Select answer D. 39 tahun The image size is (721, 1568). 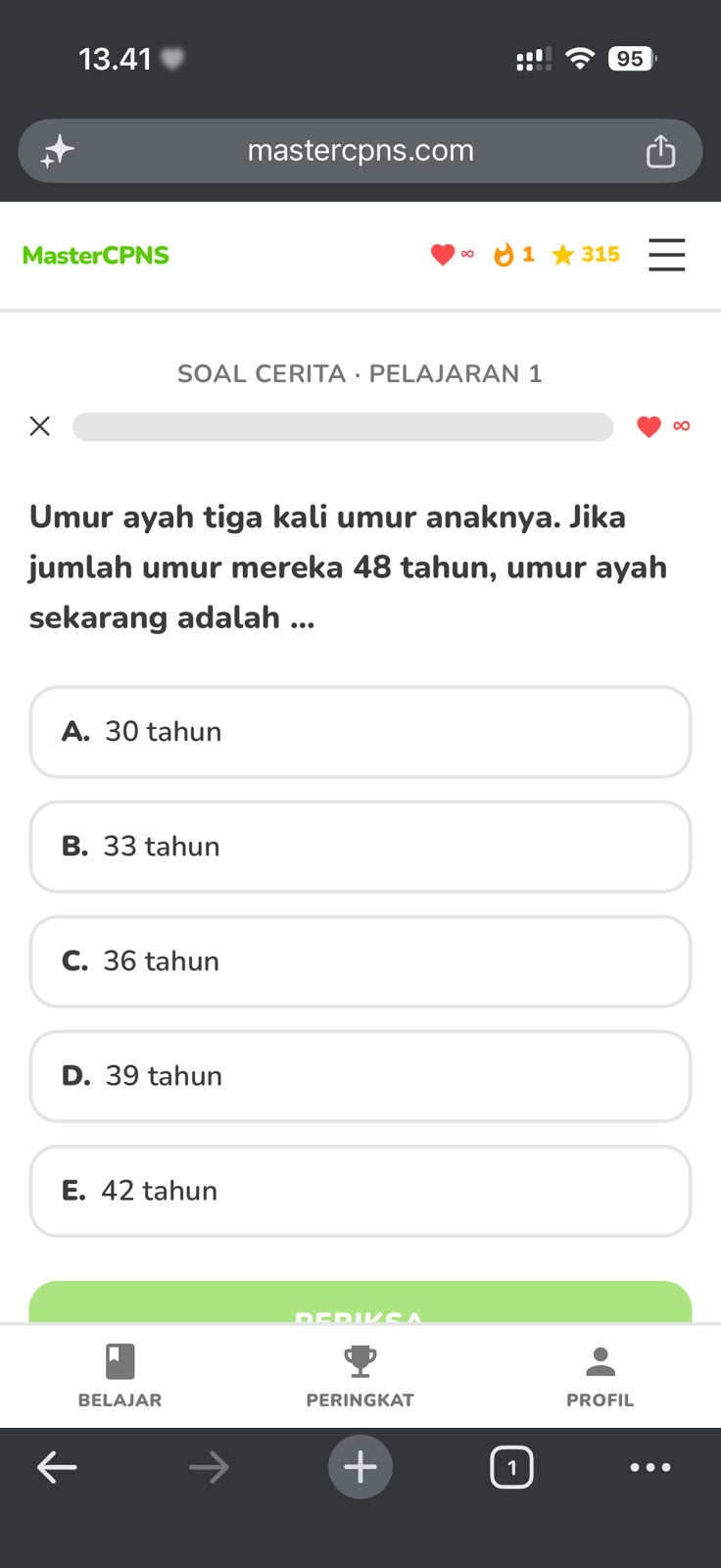[360, 1076]
